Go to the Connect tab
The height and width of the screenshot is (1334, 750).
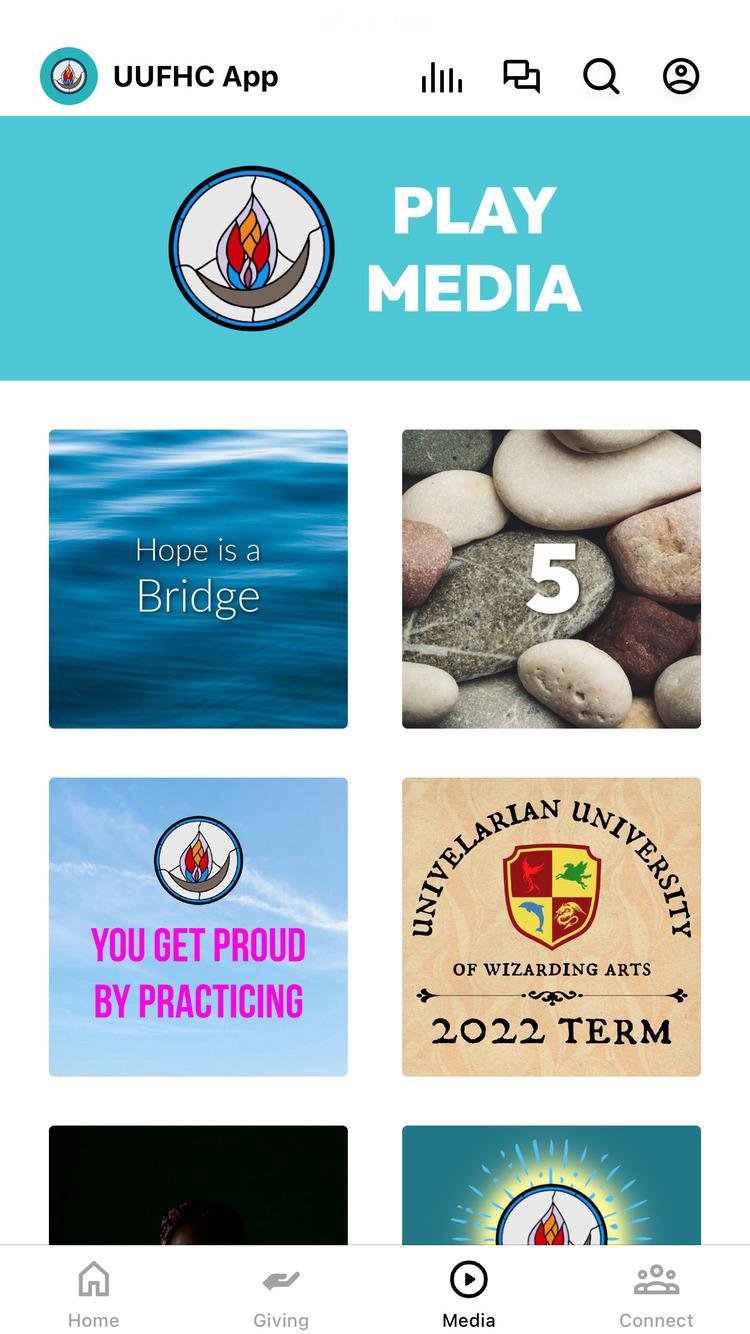pos(656,1294)
